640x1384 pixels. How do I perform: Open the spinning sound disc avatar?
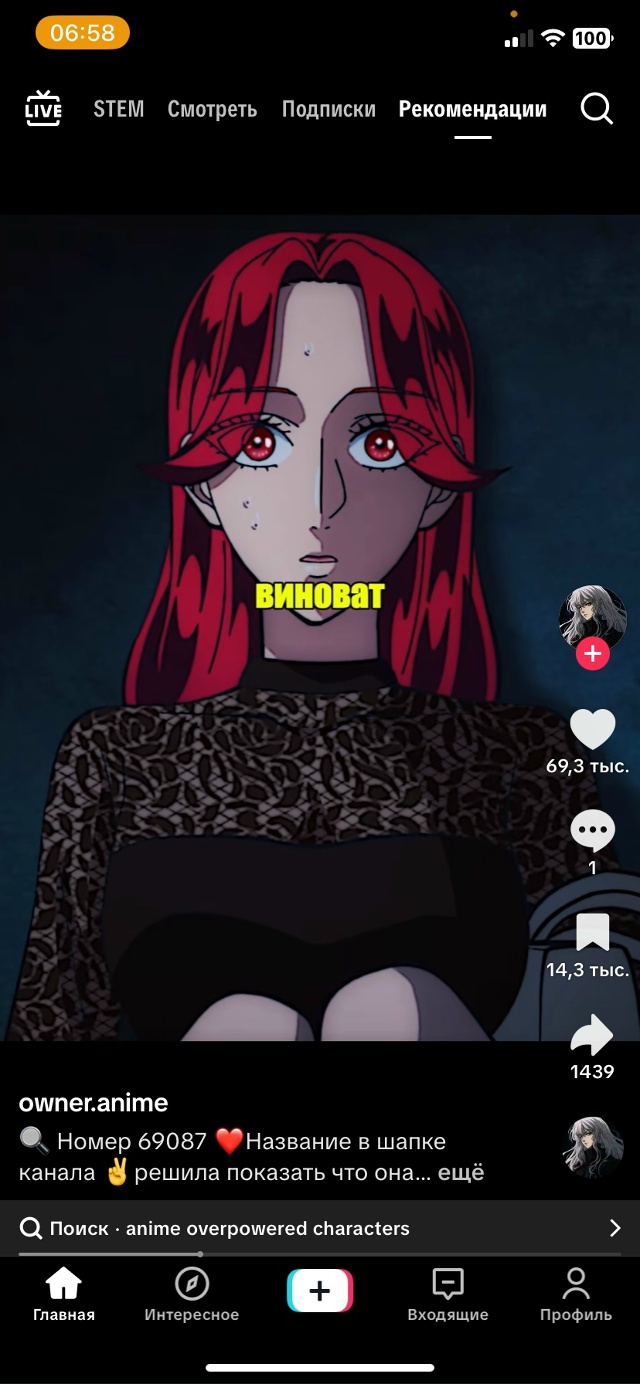point(595,1147)
